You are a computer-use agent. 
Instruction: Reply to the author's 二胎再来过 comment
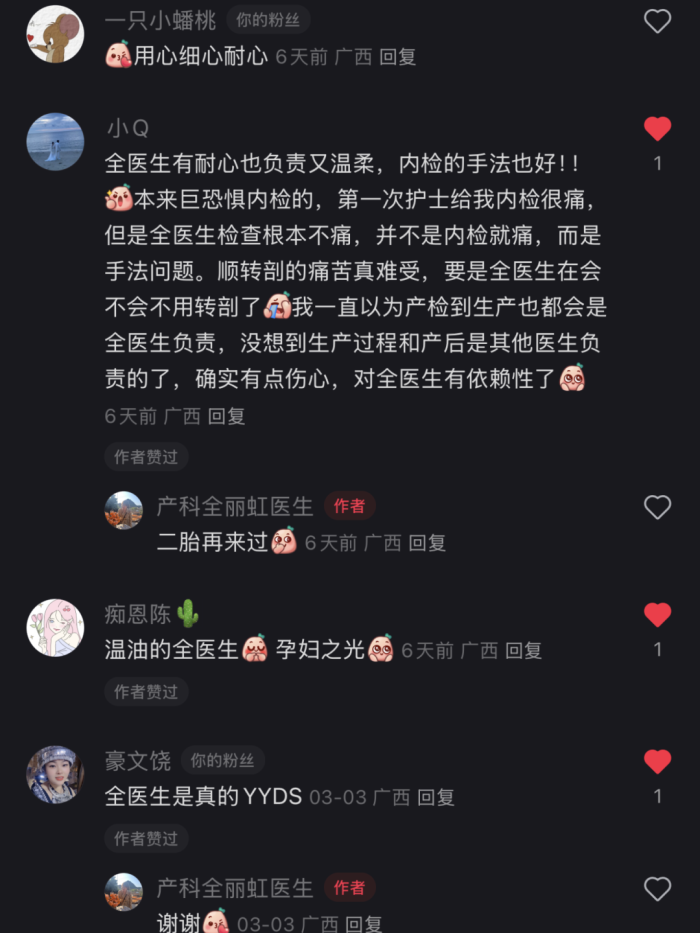click(x=427, y=543)
